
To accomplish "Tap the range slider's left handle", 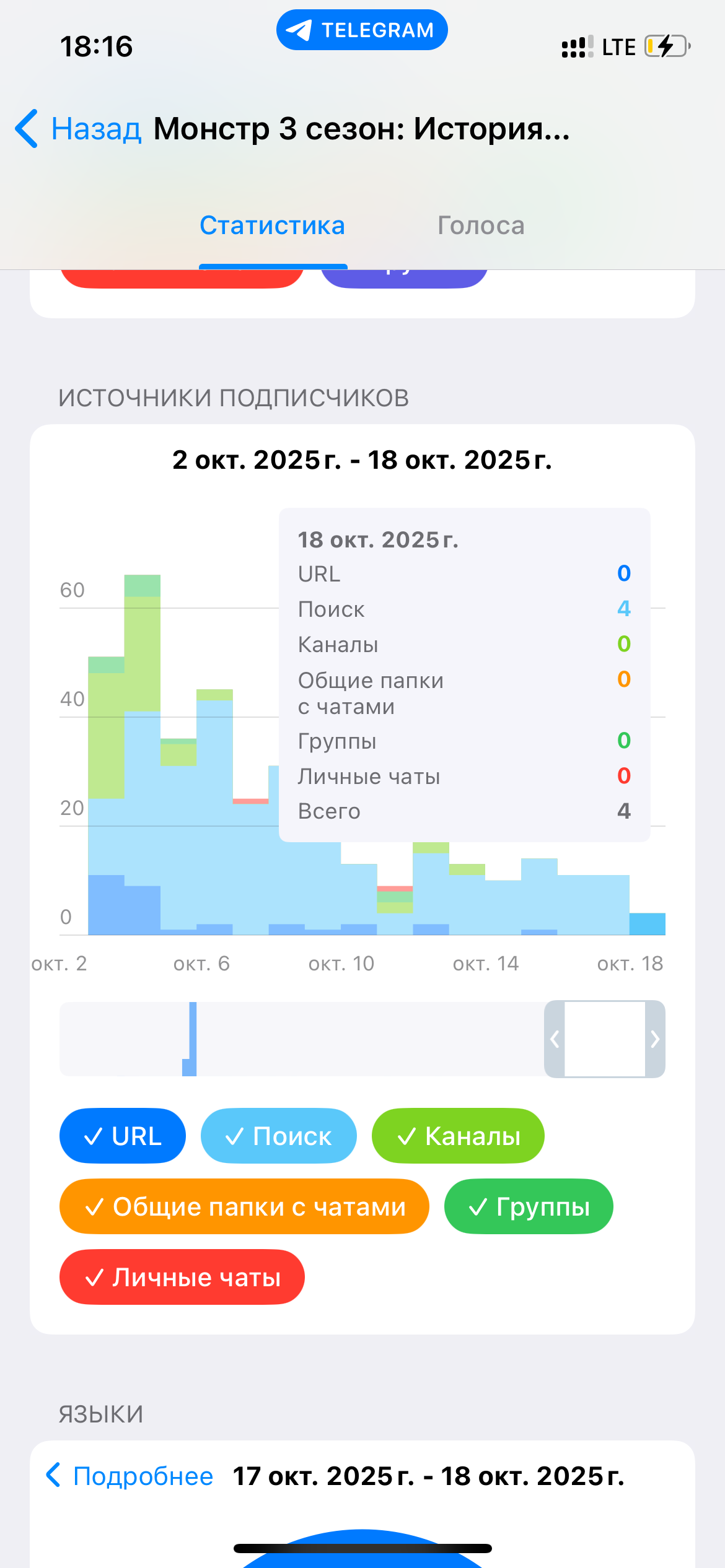I will (x=555, y=1039).
